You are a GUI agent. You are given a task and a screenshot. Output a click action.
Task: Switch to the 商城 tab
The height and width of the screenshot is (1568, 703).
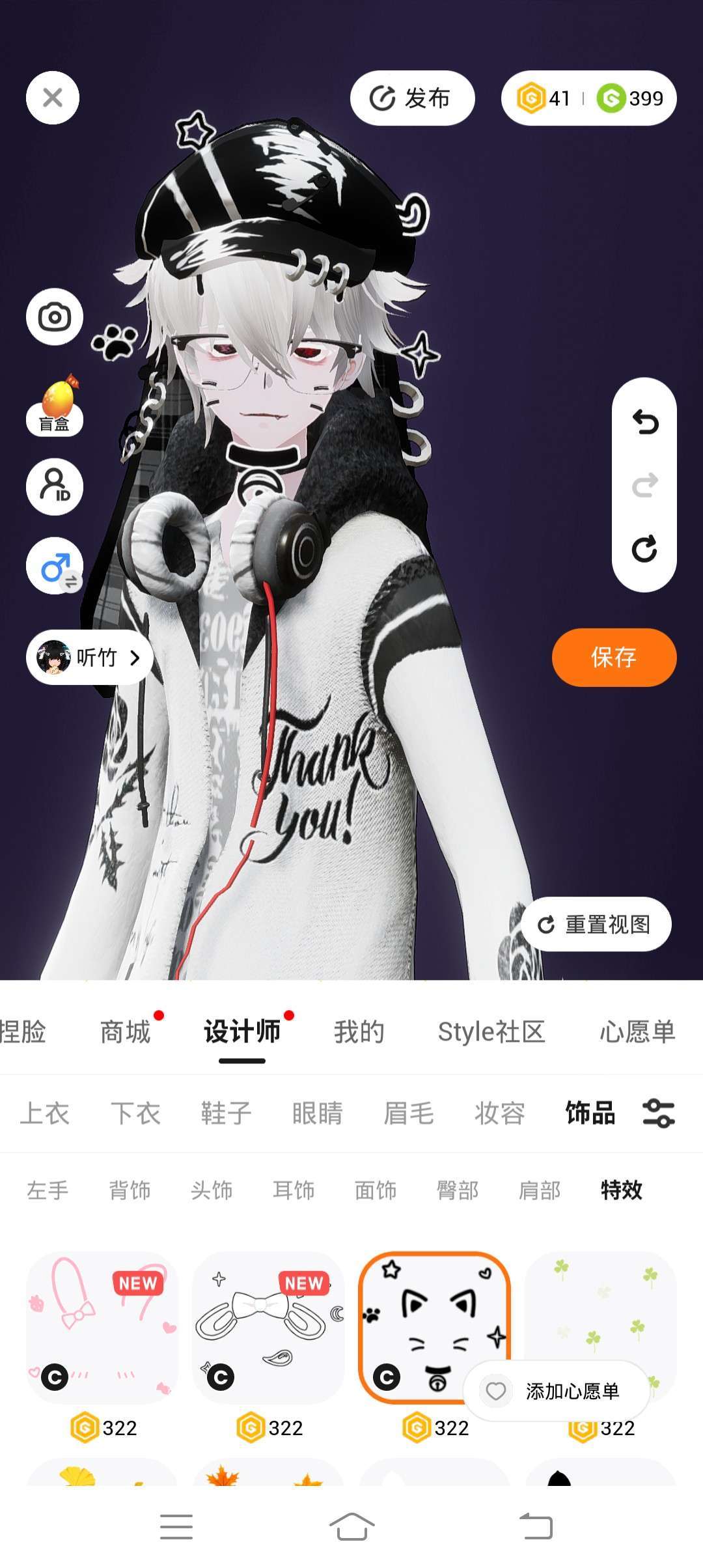point(125,1032)
